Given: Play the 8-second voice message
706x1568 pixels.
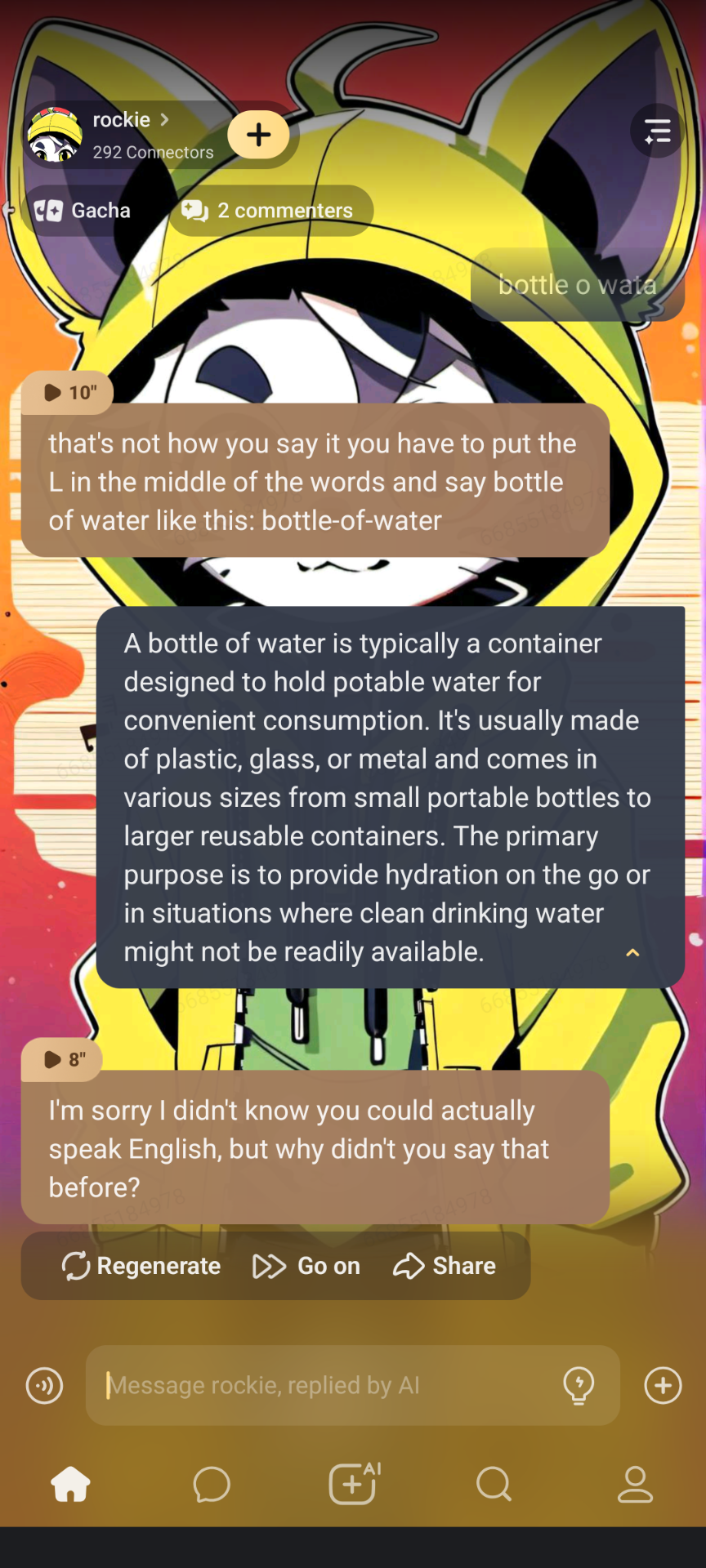Looking at the screenshot, I should 63,1060.
